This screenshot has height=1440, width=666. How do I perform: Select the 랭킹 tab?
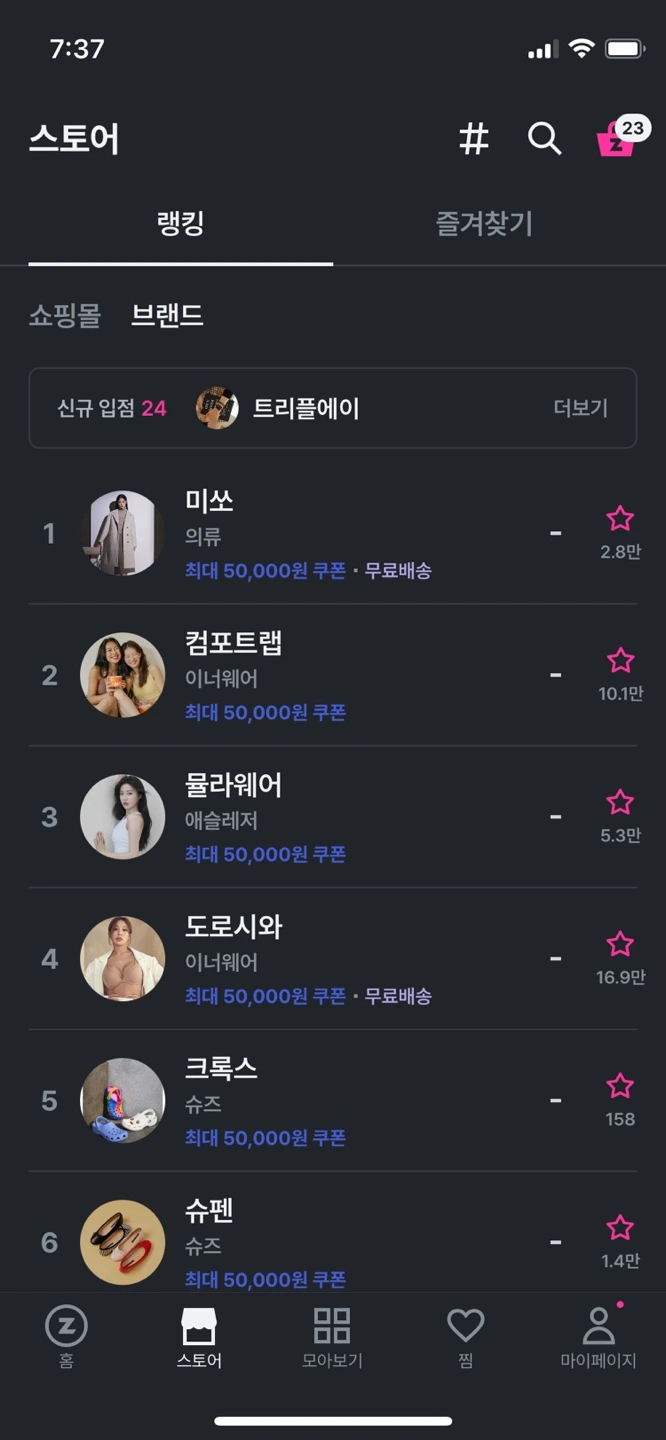click(x=181, y=224)
